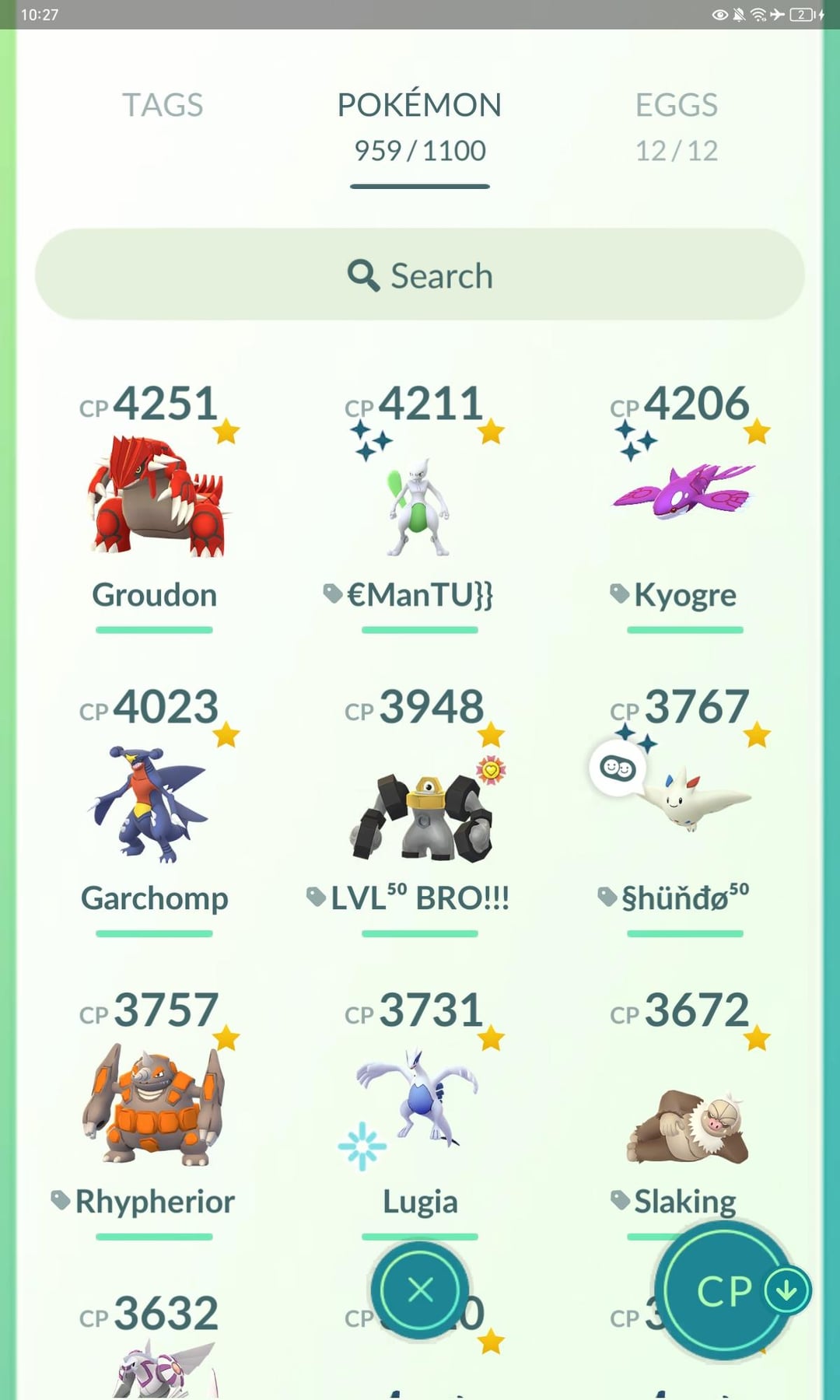
Task: Switch to the Tags tab
Action: 163,105
